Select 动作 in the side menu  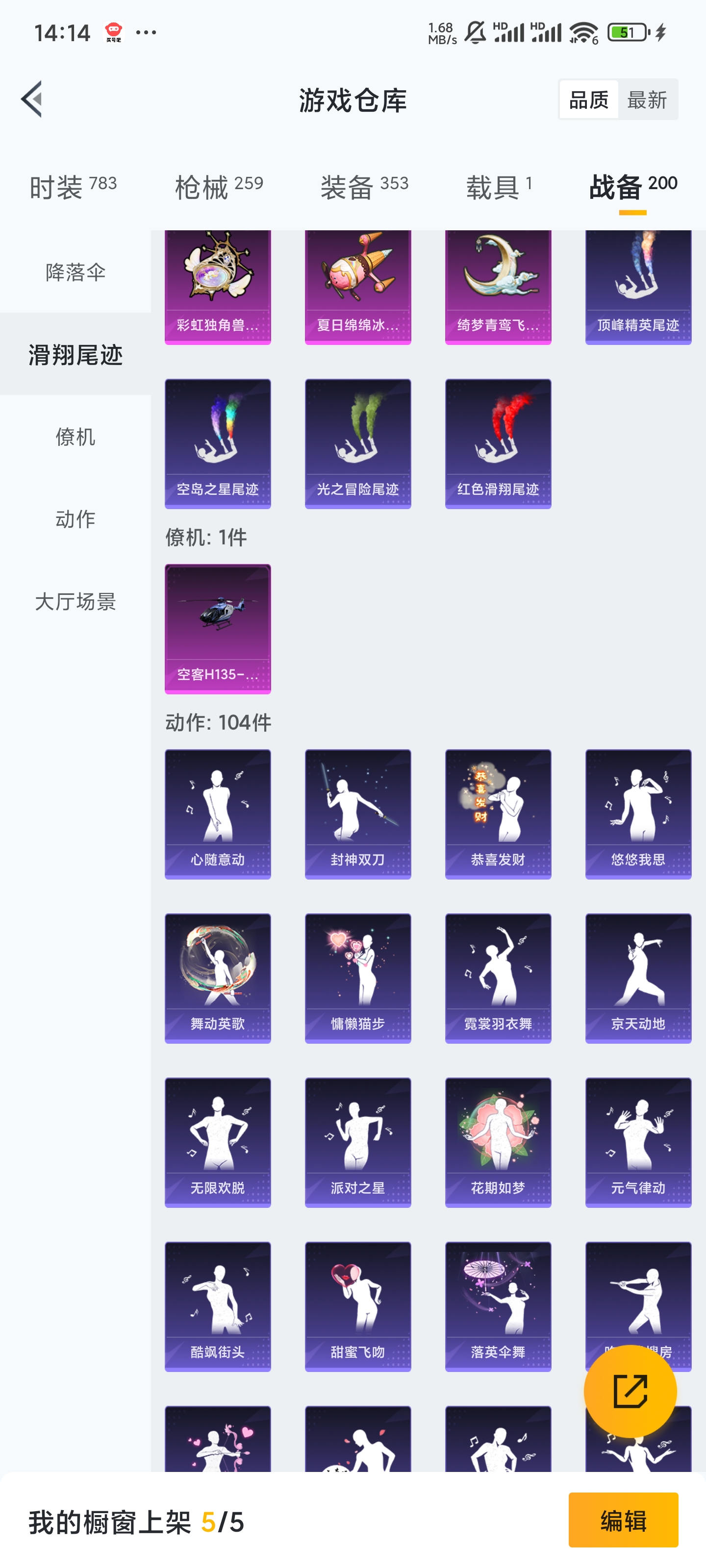76,518
